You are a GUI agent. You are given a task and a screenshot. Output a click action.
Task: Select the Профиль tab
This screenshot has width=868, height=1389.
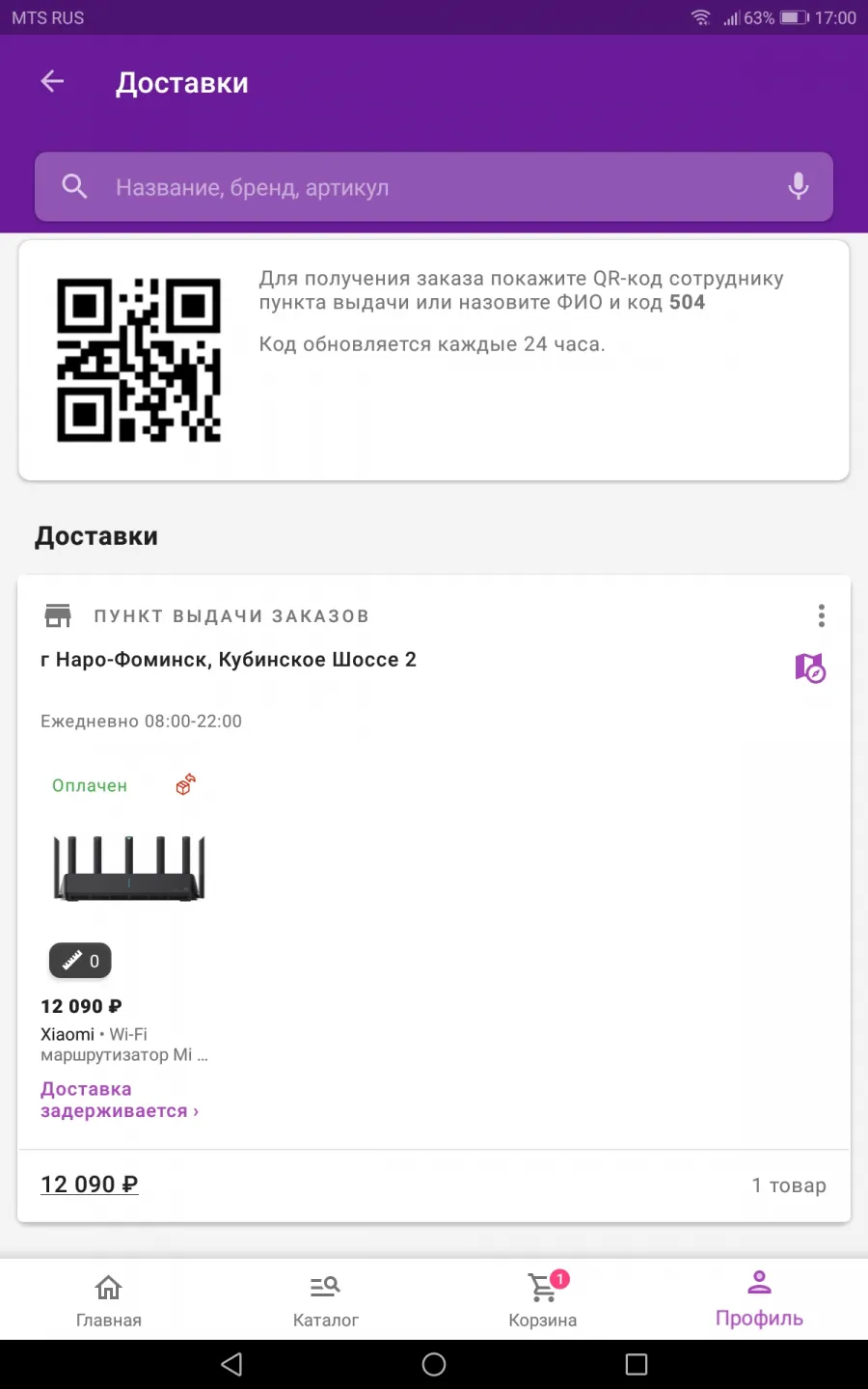759,1299
